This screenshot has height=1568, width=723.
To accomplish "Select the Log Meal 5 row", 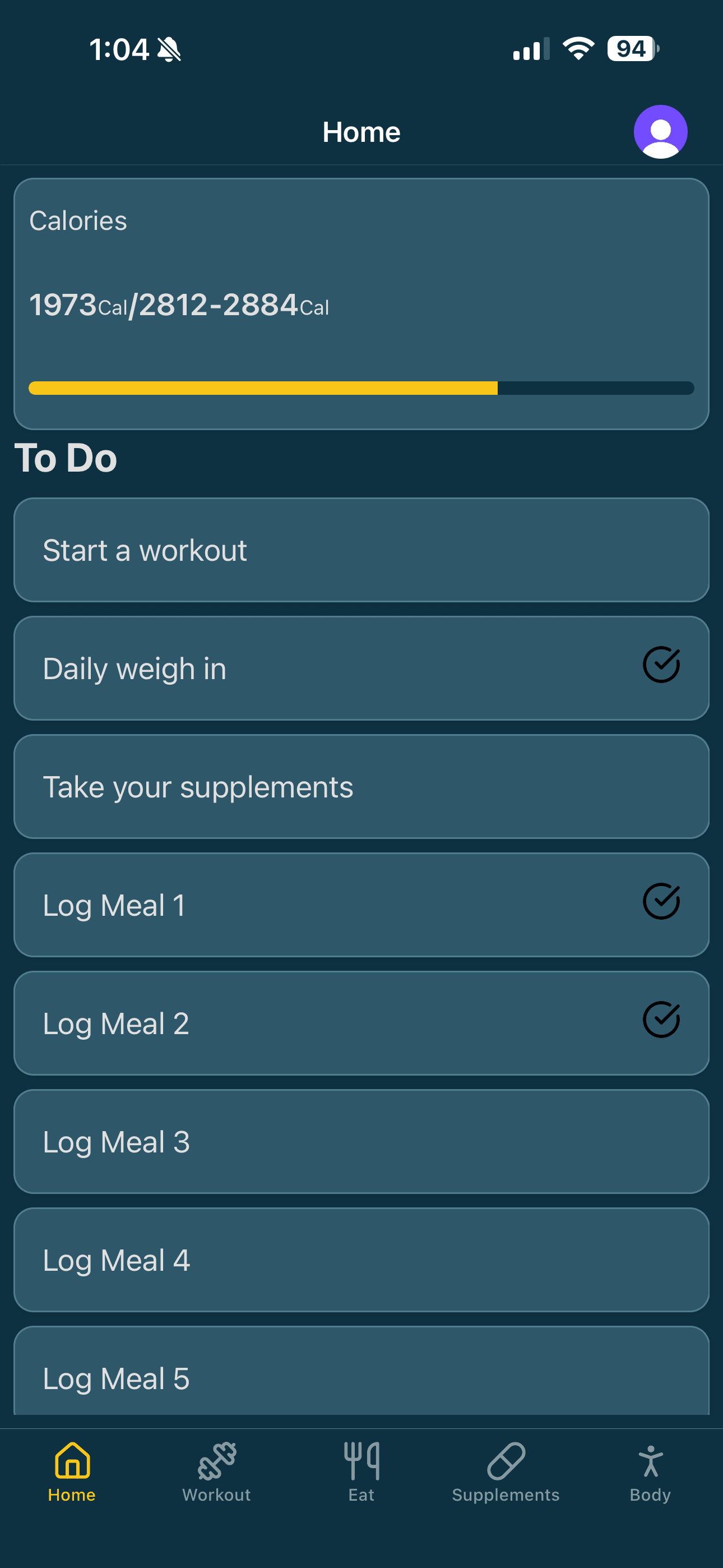I will tap(361, 1375).
